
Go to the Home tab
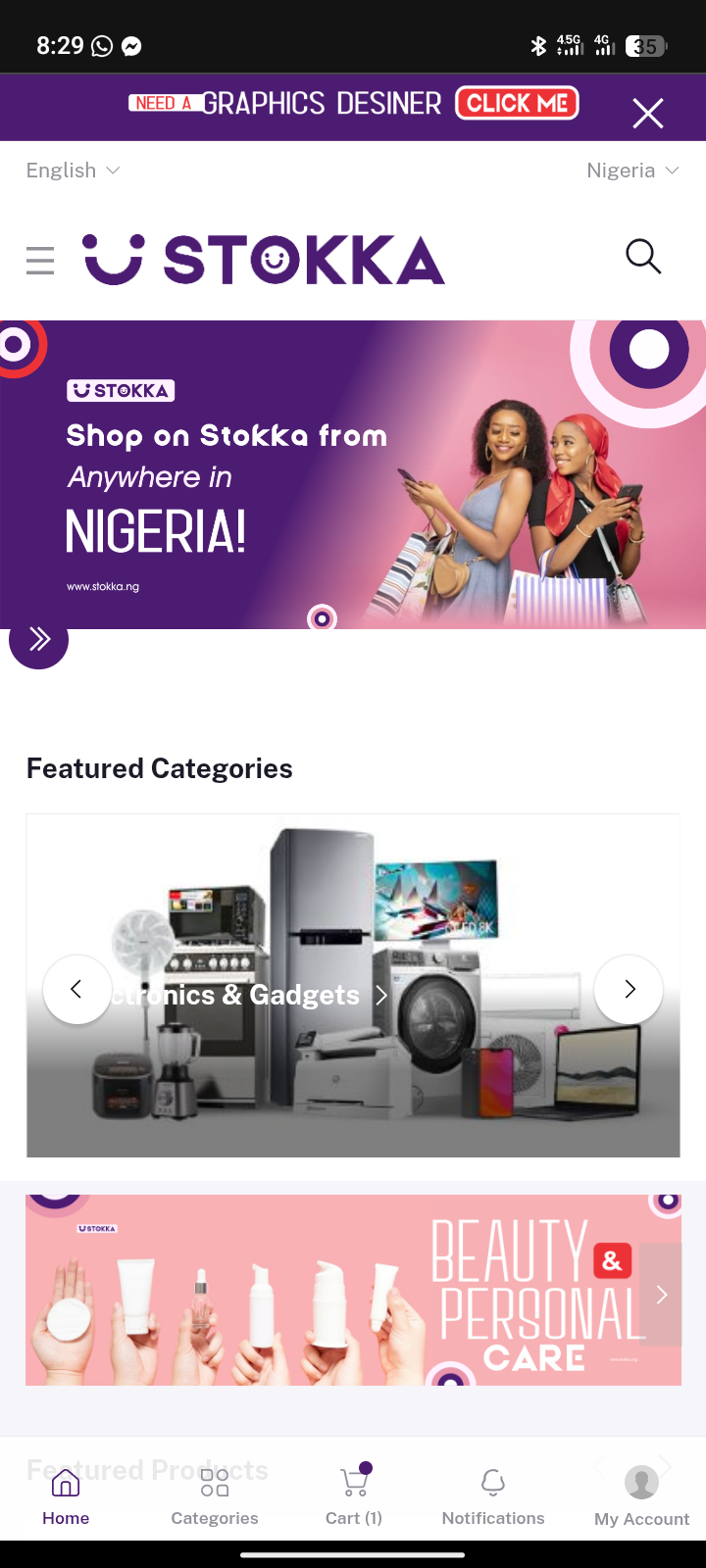point(66,1496)
